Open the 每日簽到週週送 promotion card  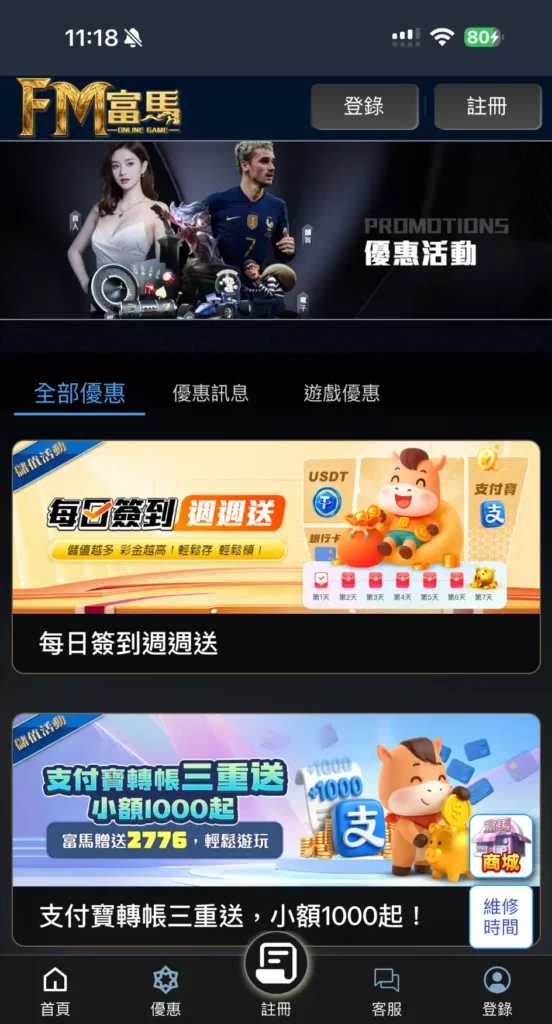[x=276, y=556]
